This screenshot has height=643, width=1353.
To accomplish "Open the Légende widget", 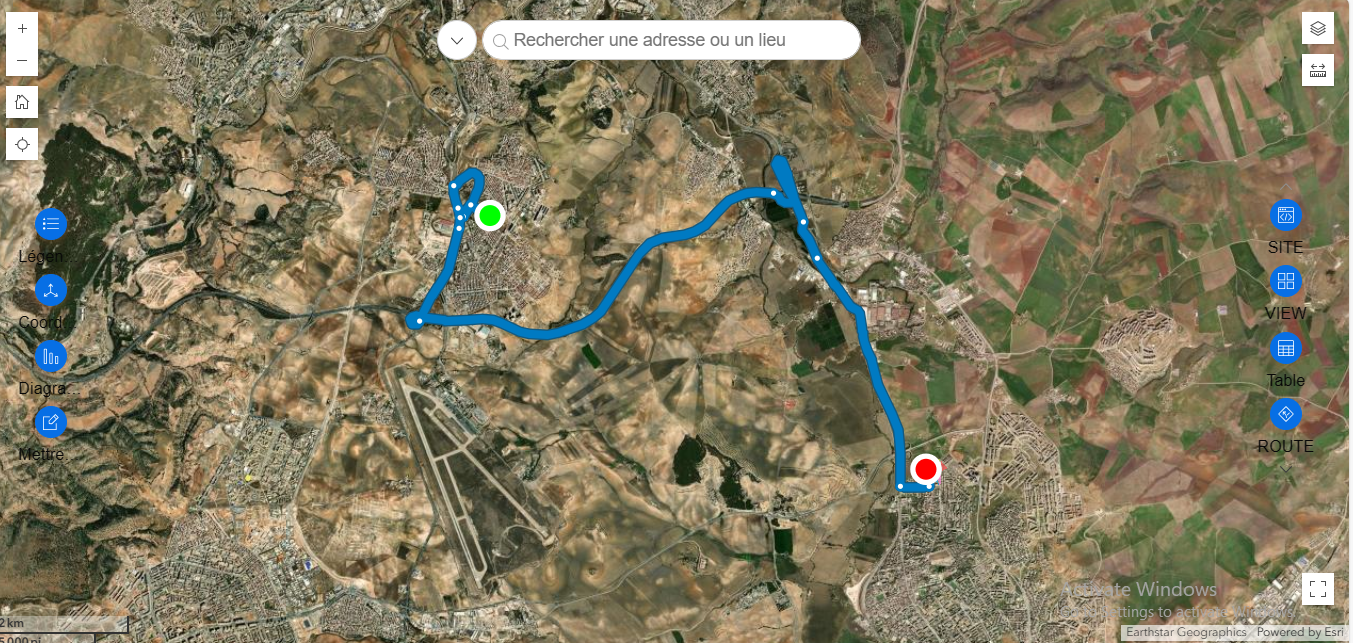I will 51,224.
